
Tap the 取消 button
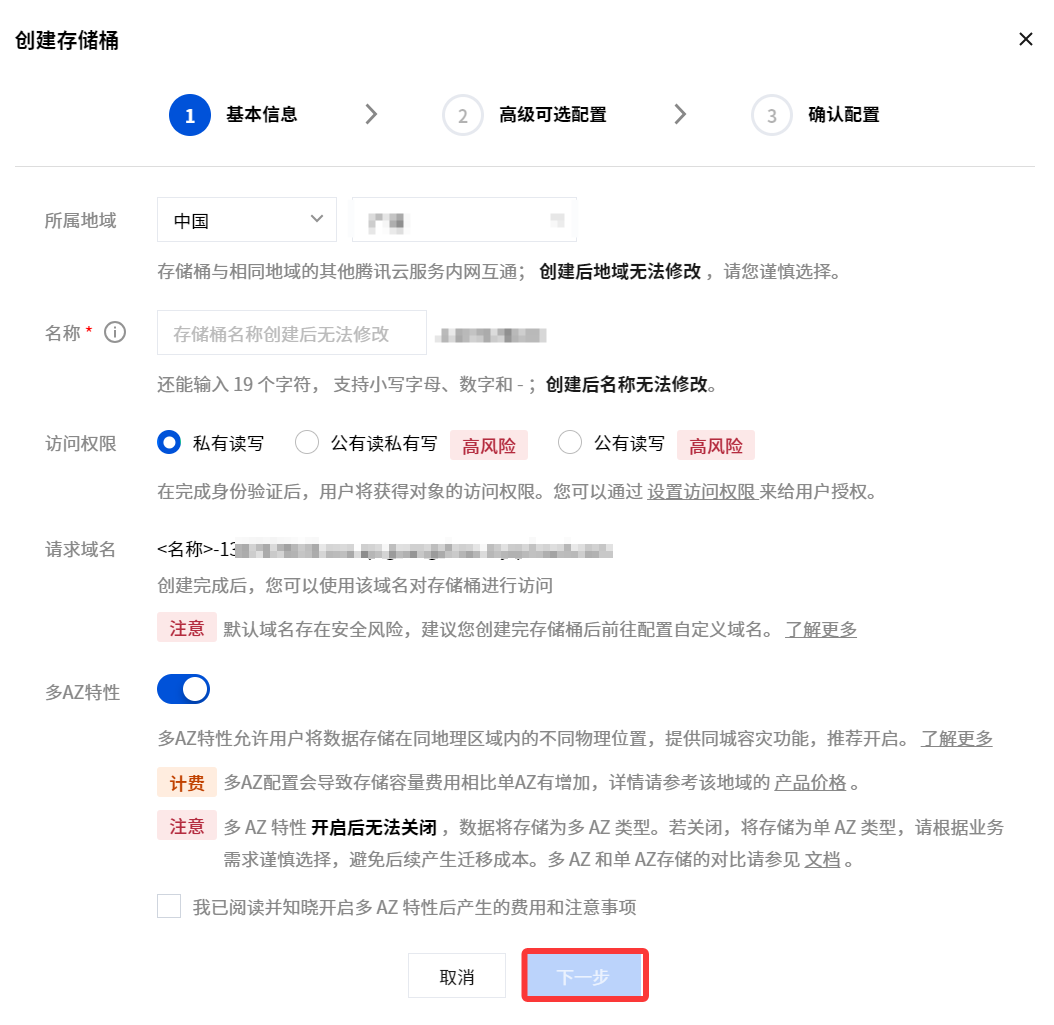(x=457, y=976)
